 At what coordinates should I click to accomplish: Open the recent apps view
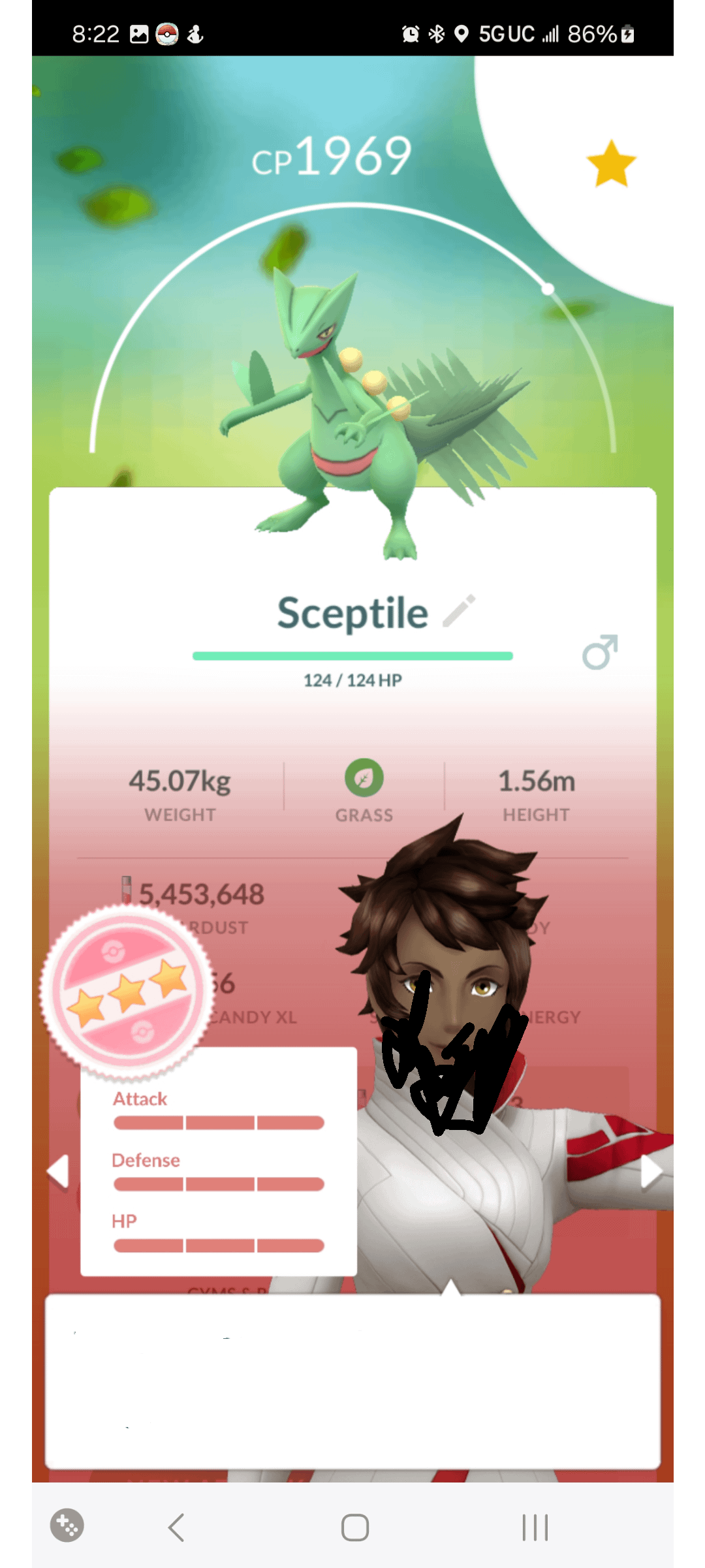coord(535,1528)
